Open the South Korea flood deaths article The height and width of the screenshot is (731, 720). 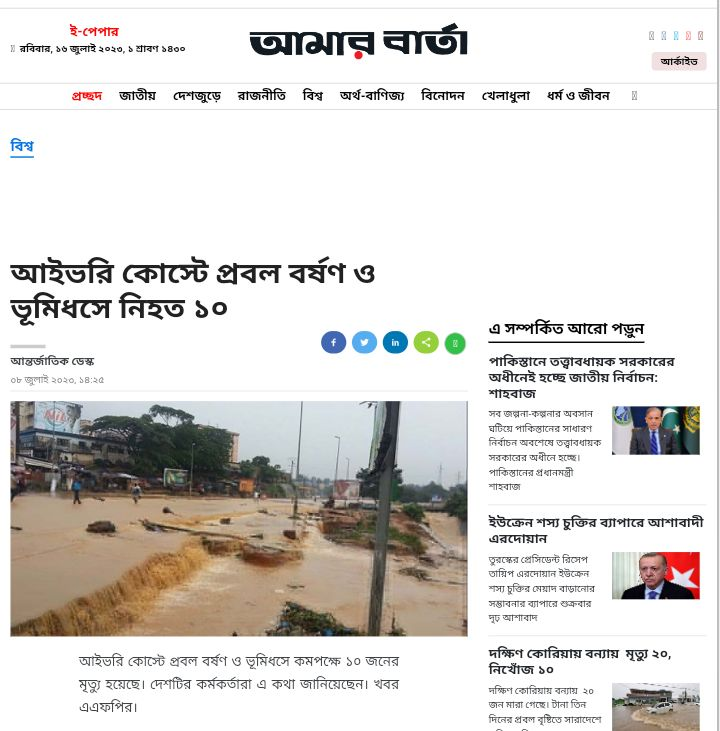click(x=580, y=661)
